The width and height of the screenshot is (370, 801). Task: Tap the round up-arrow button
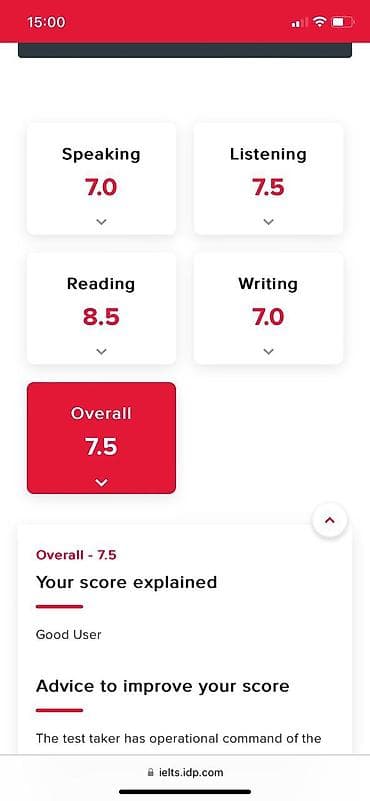coord(330,521)
